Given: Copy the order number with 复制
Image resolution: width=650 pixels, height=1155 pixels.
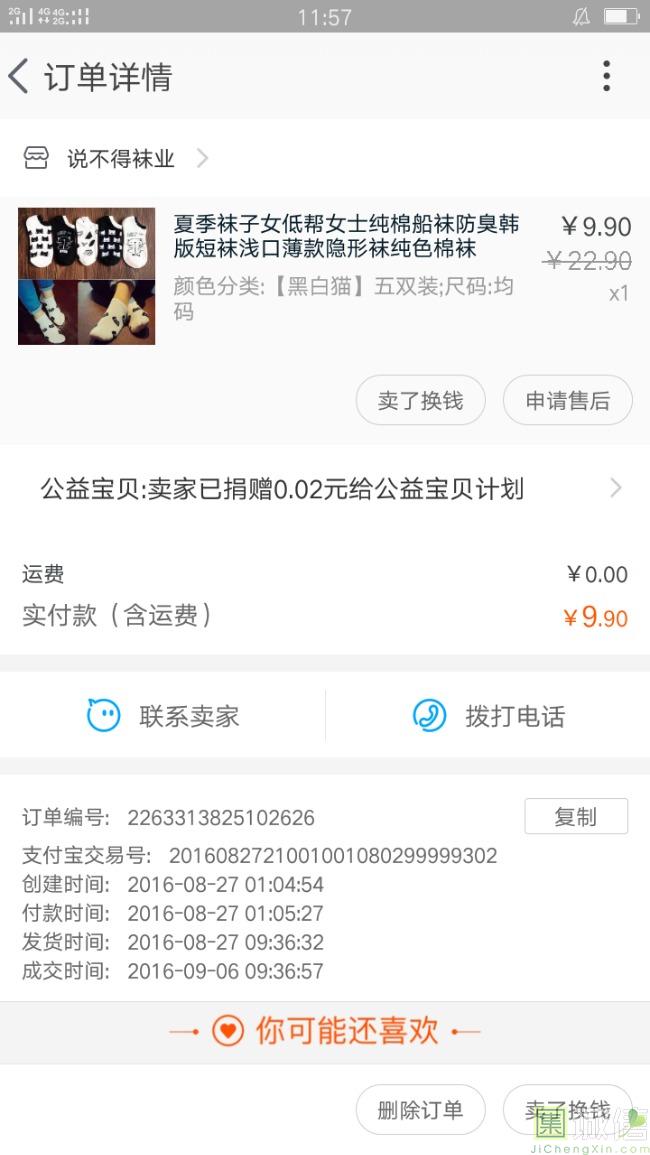Looking at the screenshot, I should click(575, 816).
